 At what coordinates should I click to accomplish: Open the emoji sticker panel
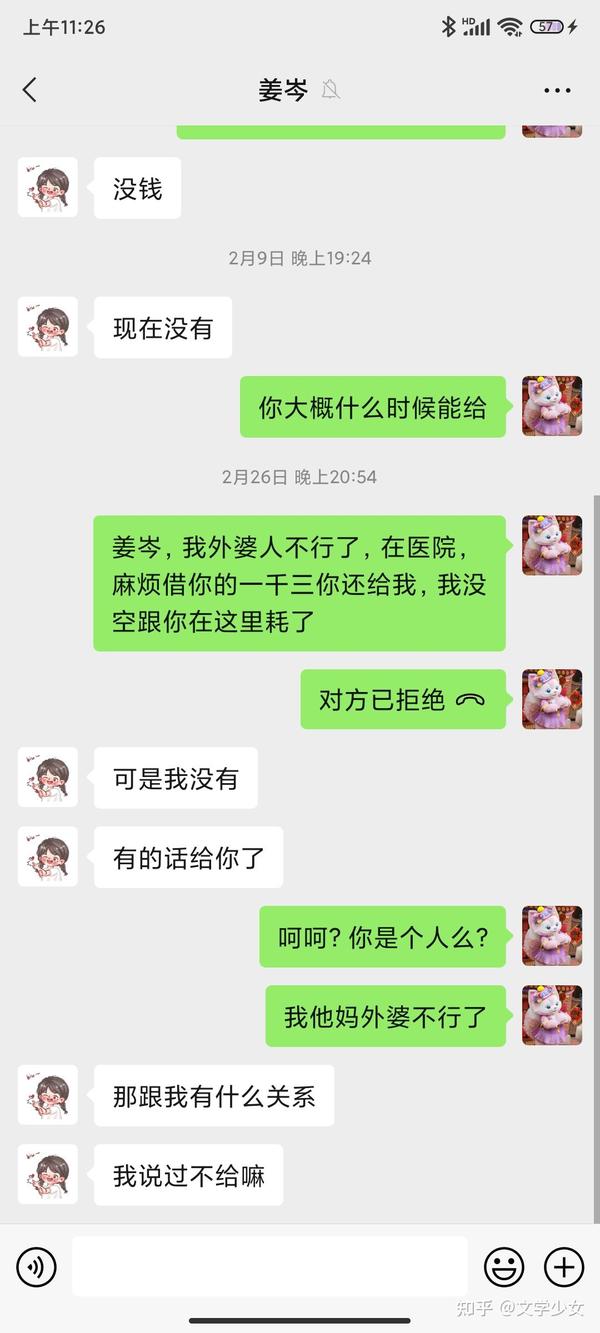(x=504, y=1267)
